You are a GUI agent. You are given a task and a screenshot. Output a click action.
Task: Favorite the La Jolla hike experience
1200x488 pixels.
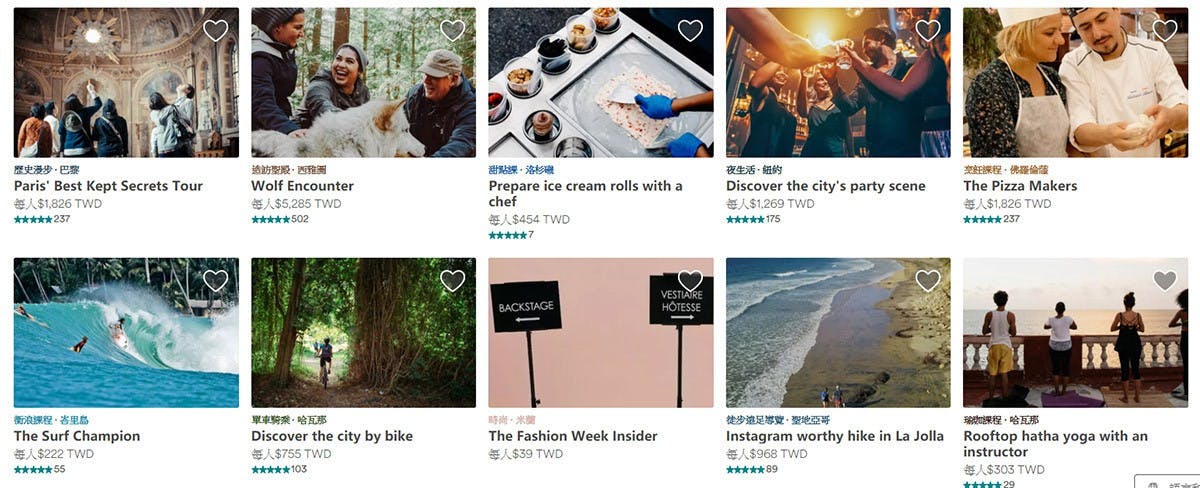928,281
